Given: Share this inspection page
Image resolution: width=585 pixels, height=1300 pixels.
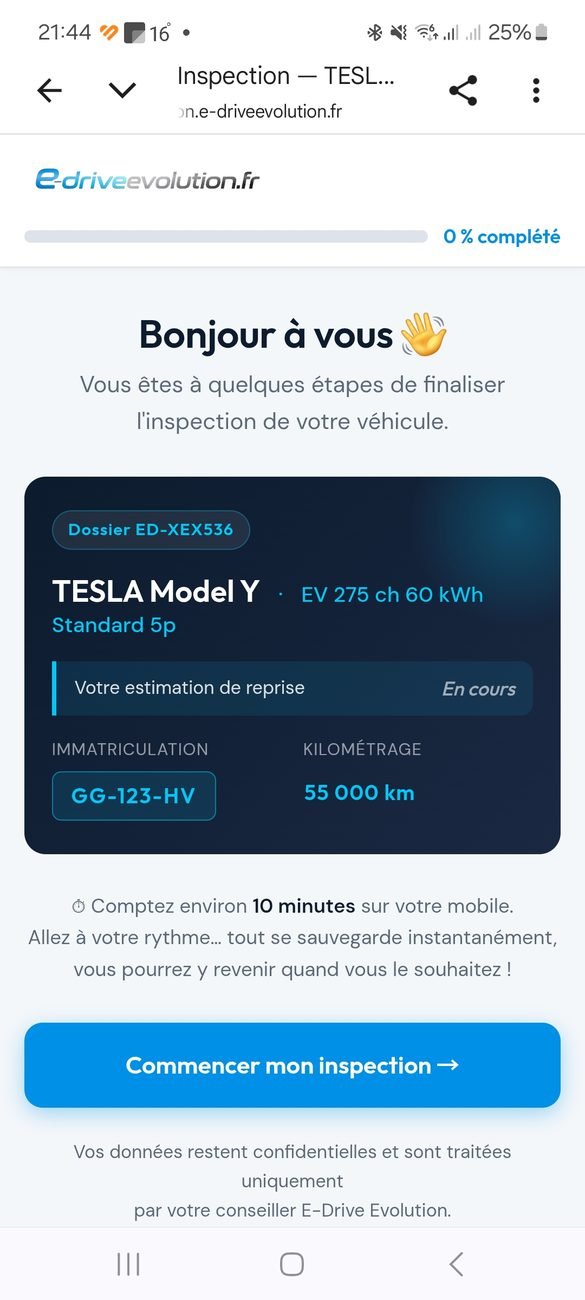Looking at the screenshot, I should pos(462,91).
